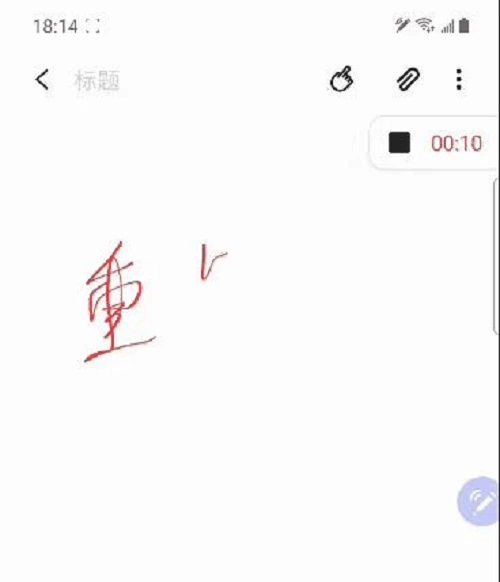Open the floating pen tools button

pos(479,501)
